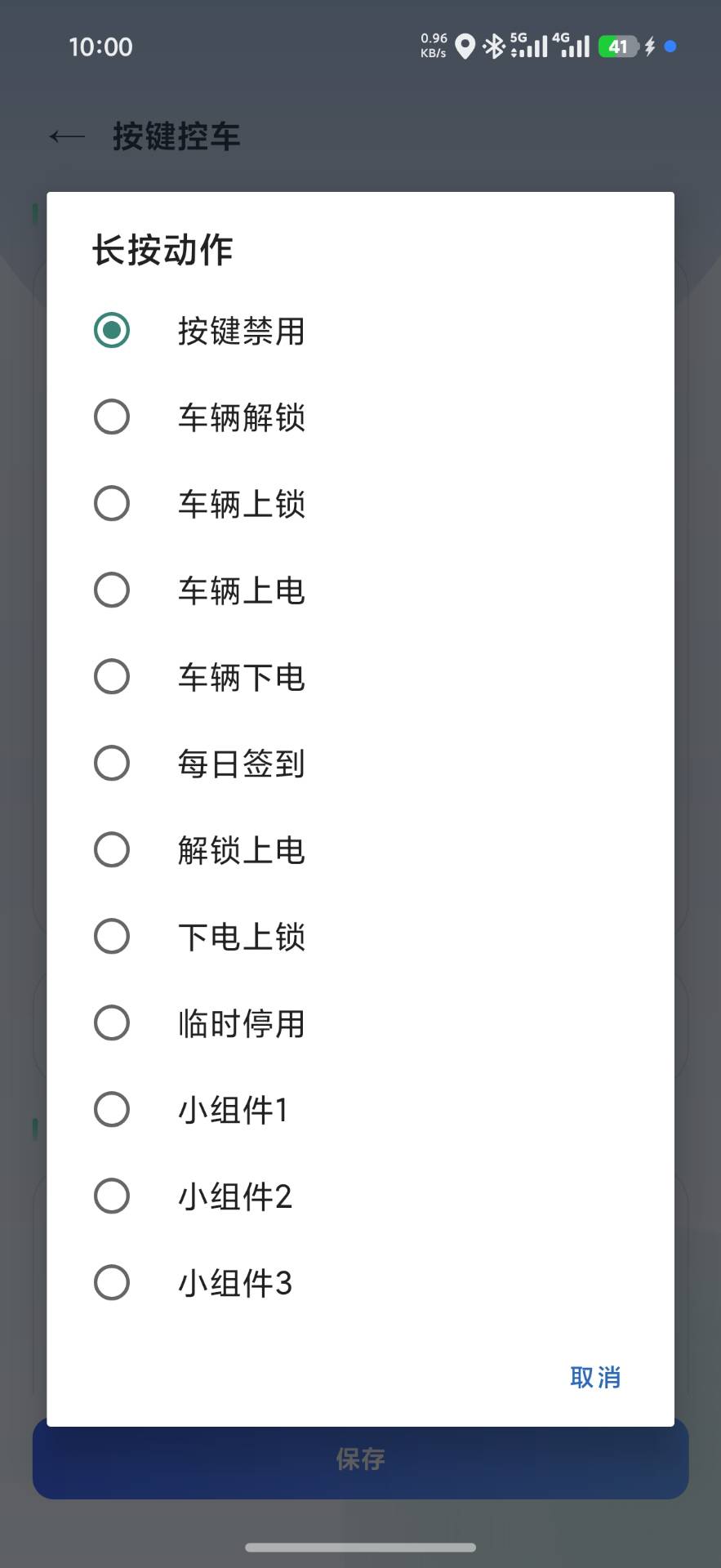Viewport: 721px width, 1568px height.
Task: Pick 车辆上电 from the list
Action: [360, 590]
